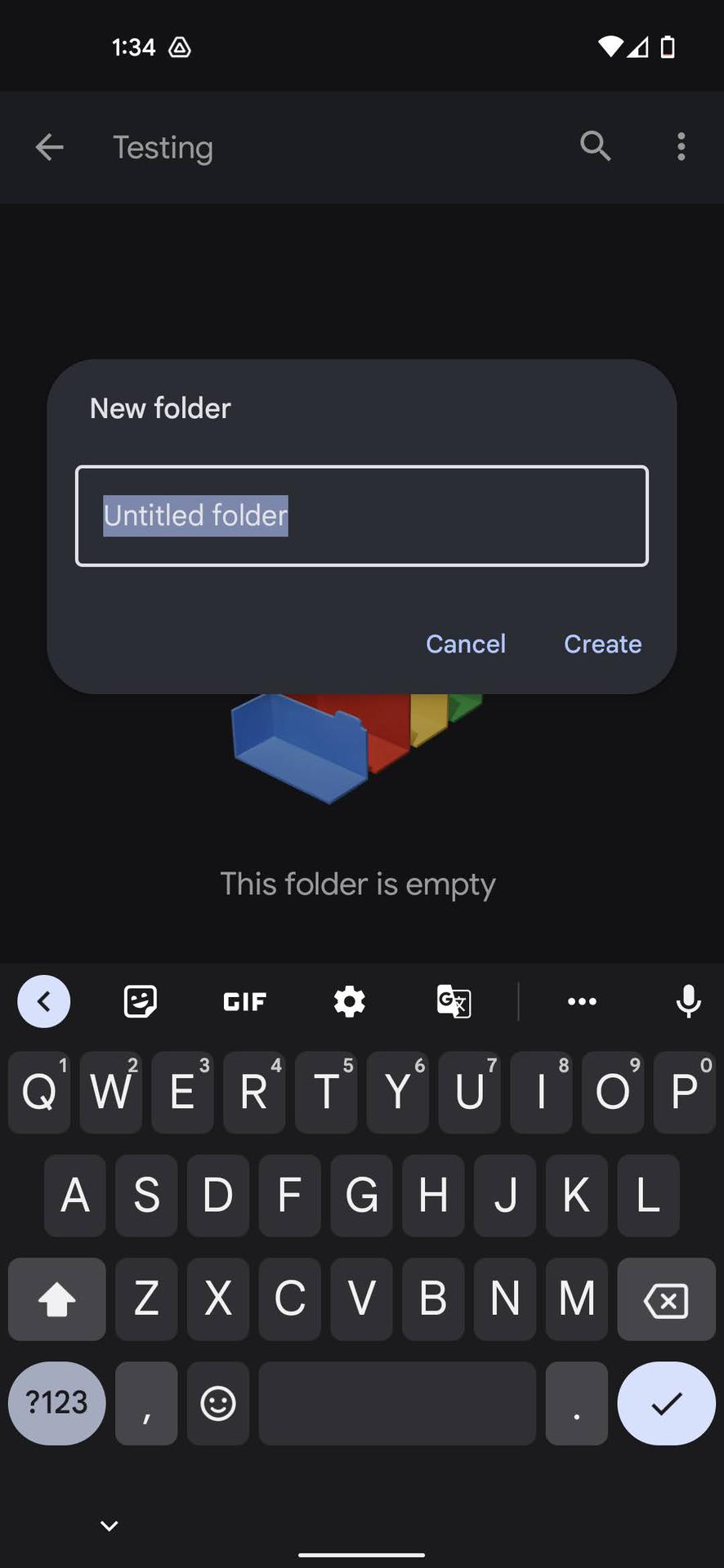This screenshot has width=724, height=1568.
Task: Go back from the Testing folder
Action: [x=50, y=147]
